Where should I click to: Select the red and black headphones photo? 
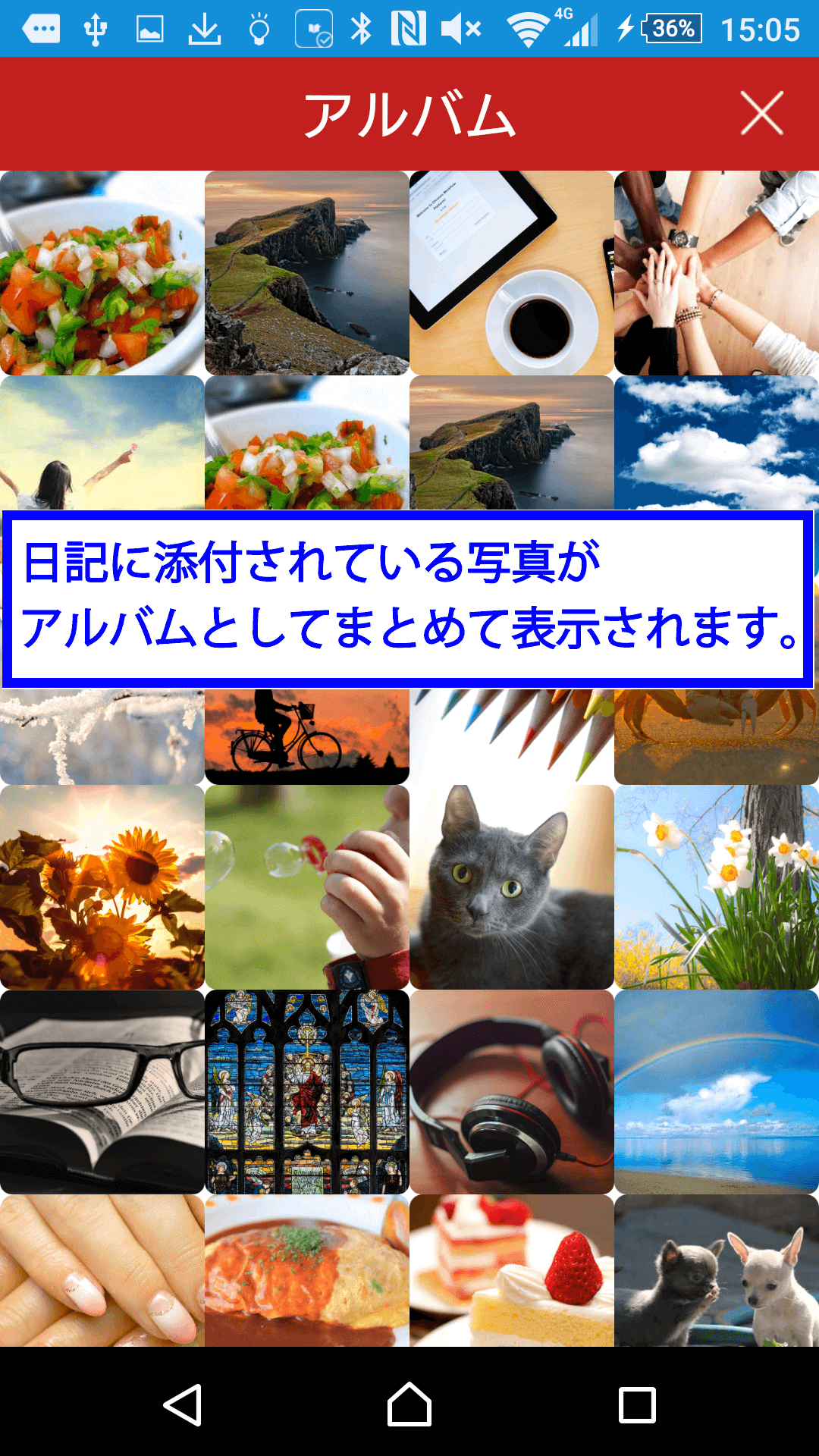pos(512,1092)
